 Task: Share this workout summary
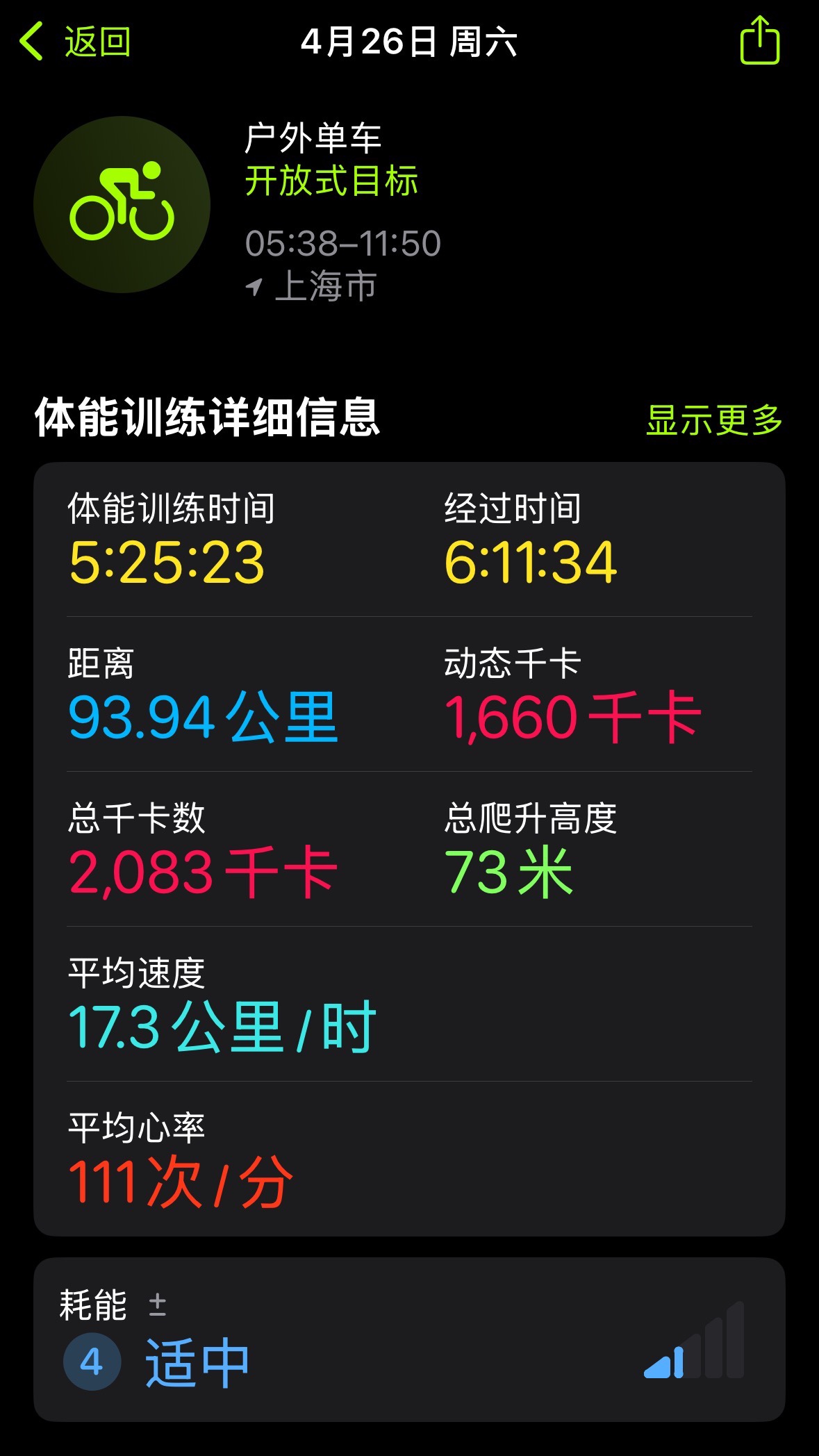759,40
